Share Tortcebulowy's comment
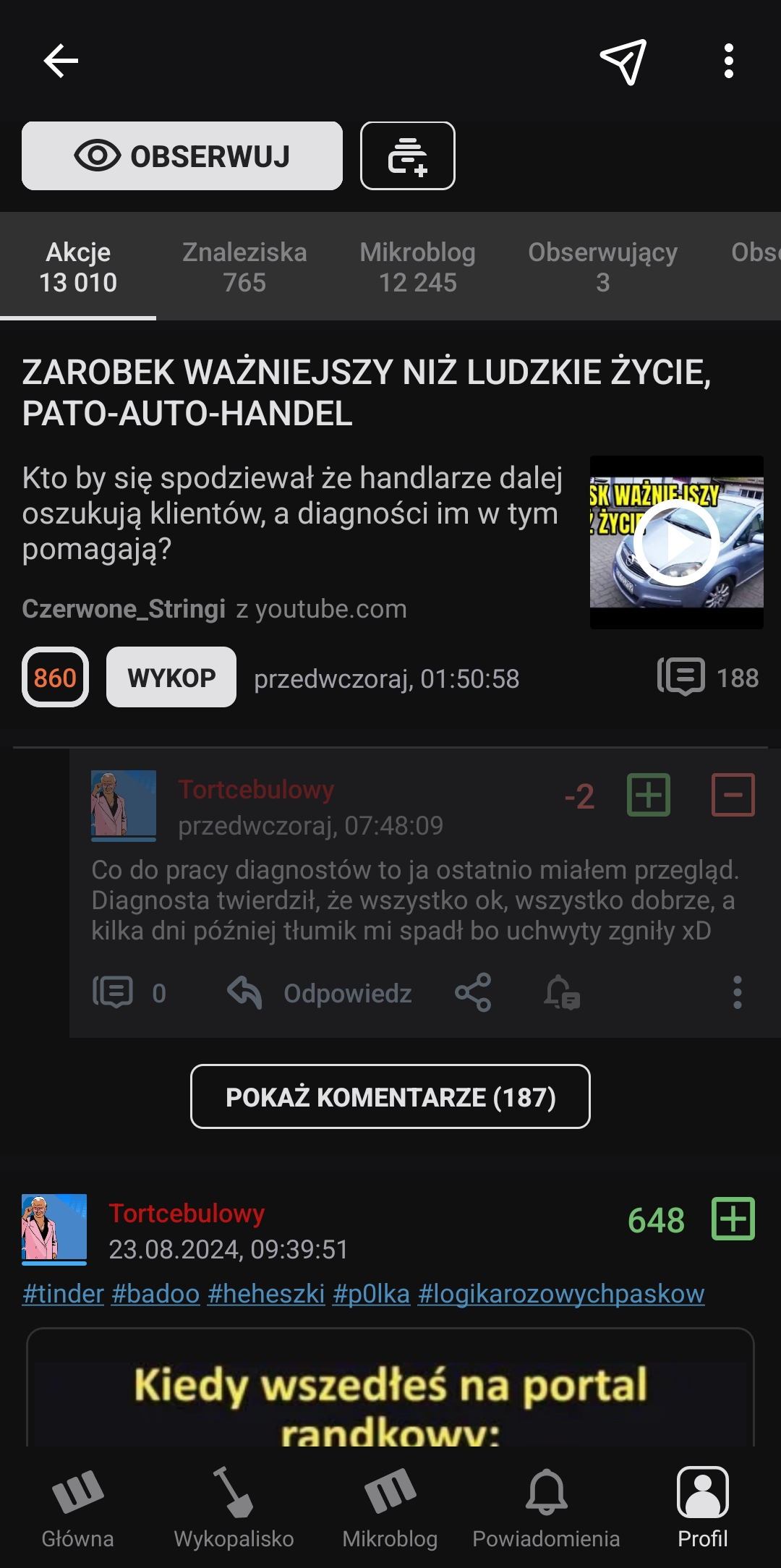The image size is (781, 1568). [x=473, y=992]
